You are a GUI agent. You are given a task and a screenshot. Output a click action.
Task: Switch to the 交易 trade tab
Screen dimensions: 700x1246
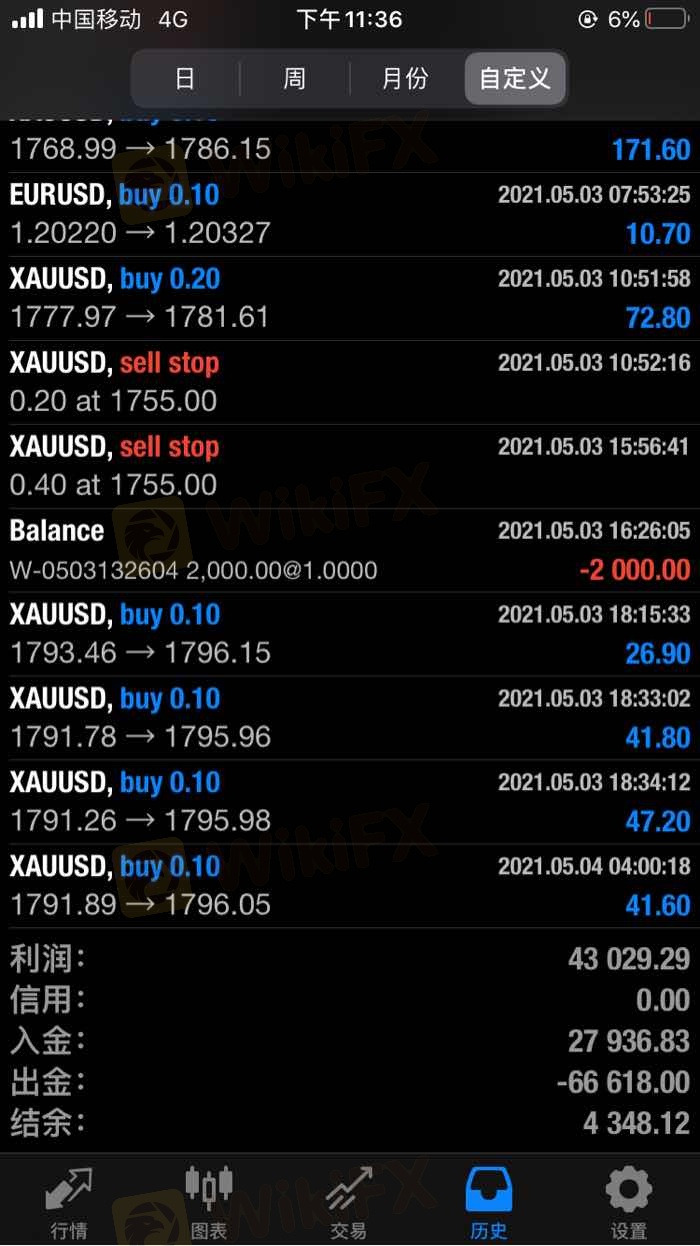pos(349,1201)
